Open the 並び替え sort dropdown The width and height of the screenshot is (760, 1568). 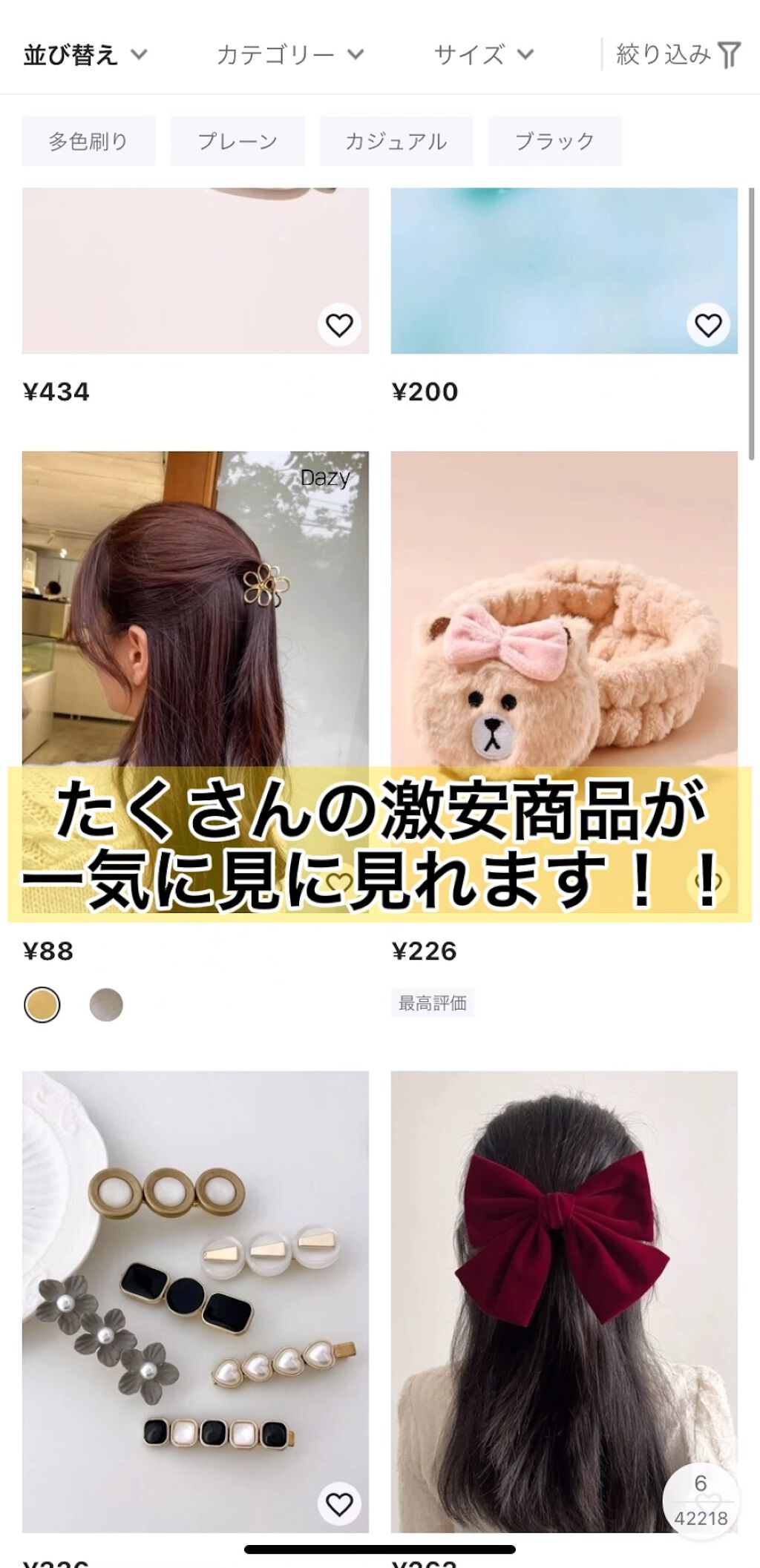pyautogui.click(x=82, y=53)
